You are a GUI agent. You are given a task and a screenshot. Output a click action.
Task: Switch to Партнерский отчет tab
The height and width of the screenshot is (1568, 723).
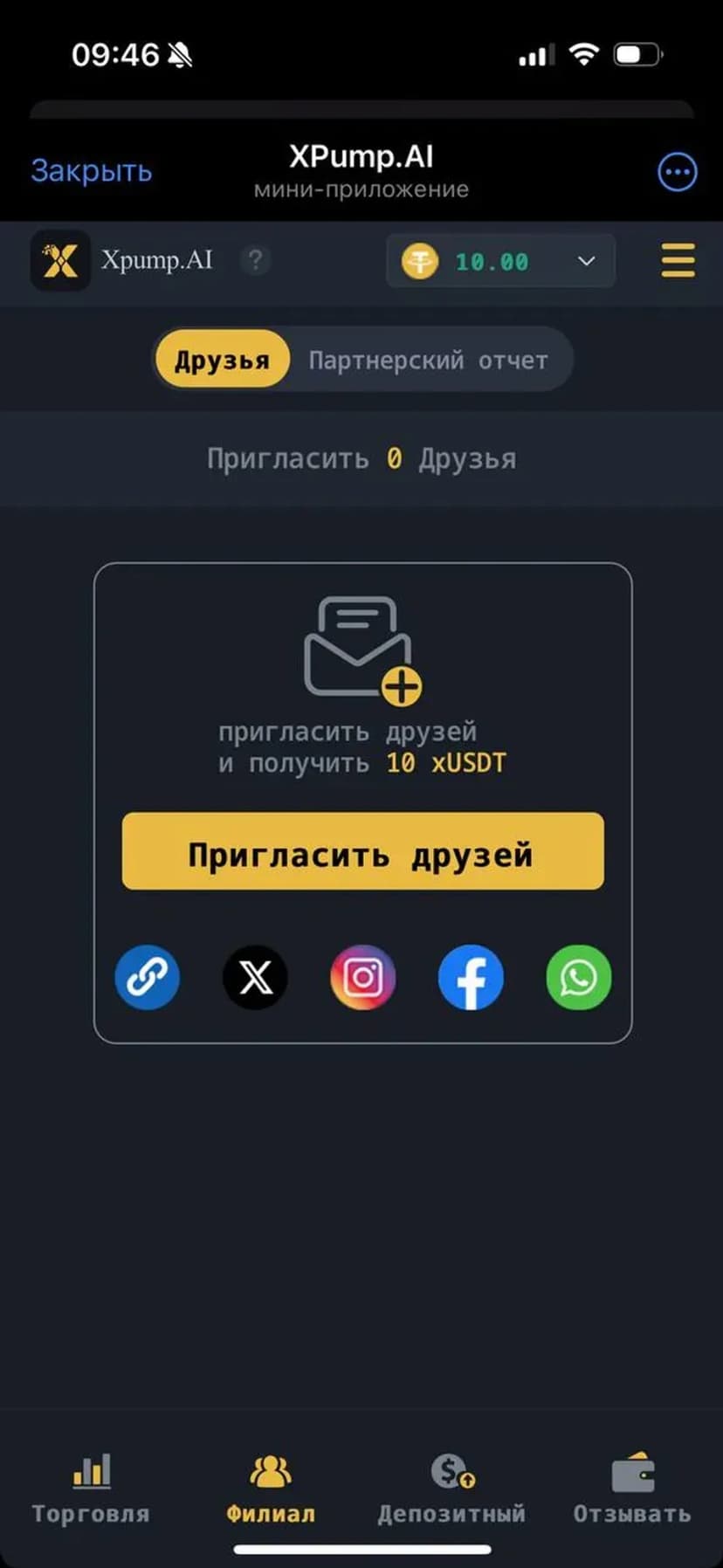[x=428, y=360]
